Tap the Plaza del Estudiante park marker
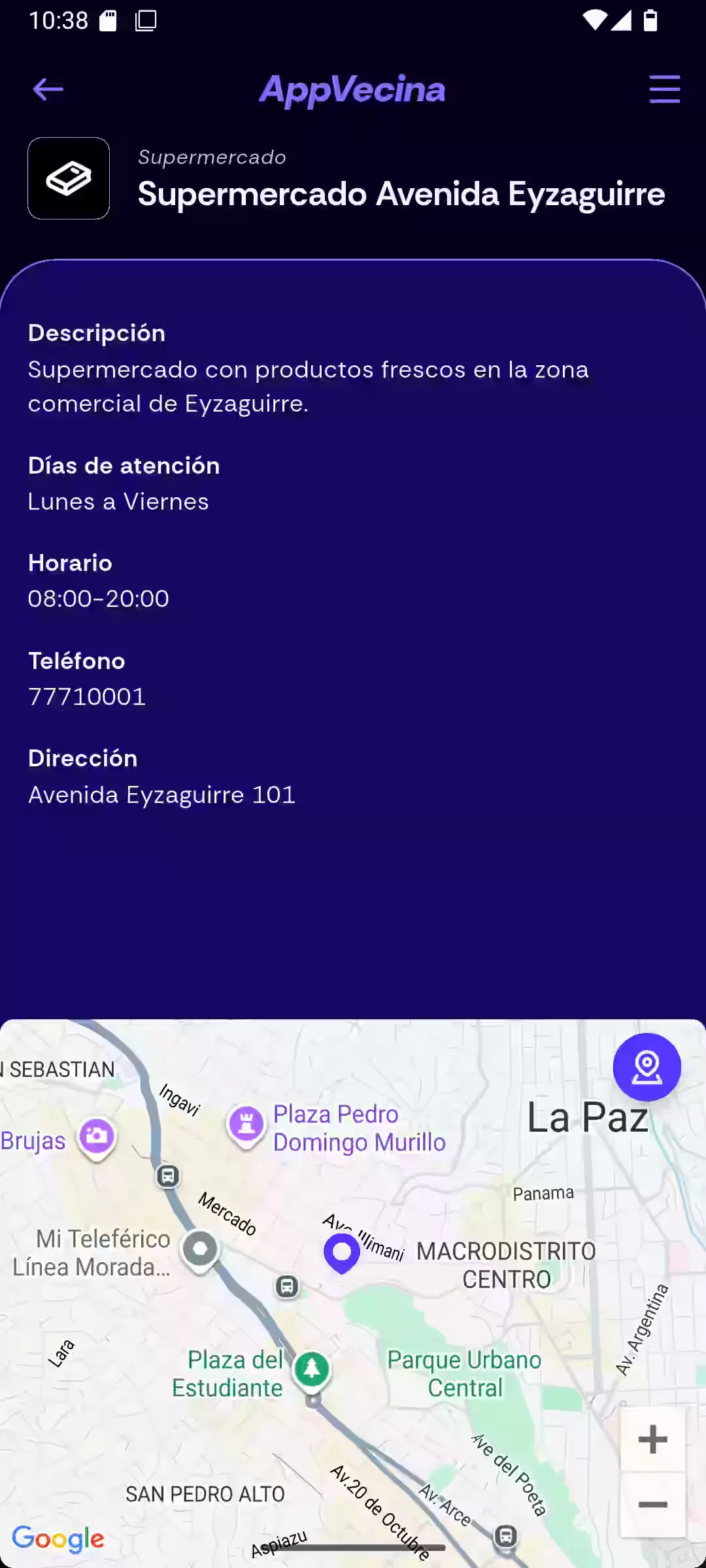Image resolution: width=706 pixels, height=1568 pixels. (x=311, y=1369)
